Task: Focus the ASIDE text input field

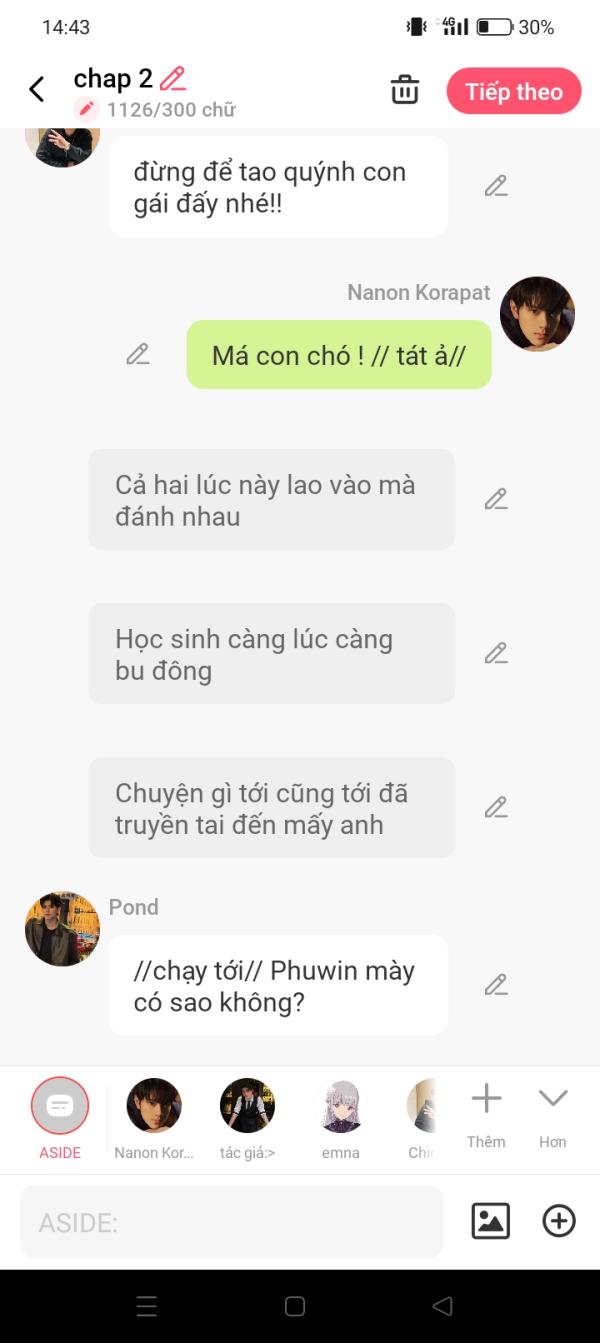Action: (231, 1222)
